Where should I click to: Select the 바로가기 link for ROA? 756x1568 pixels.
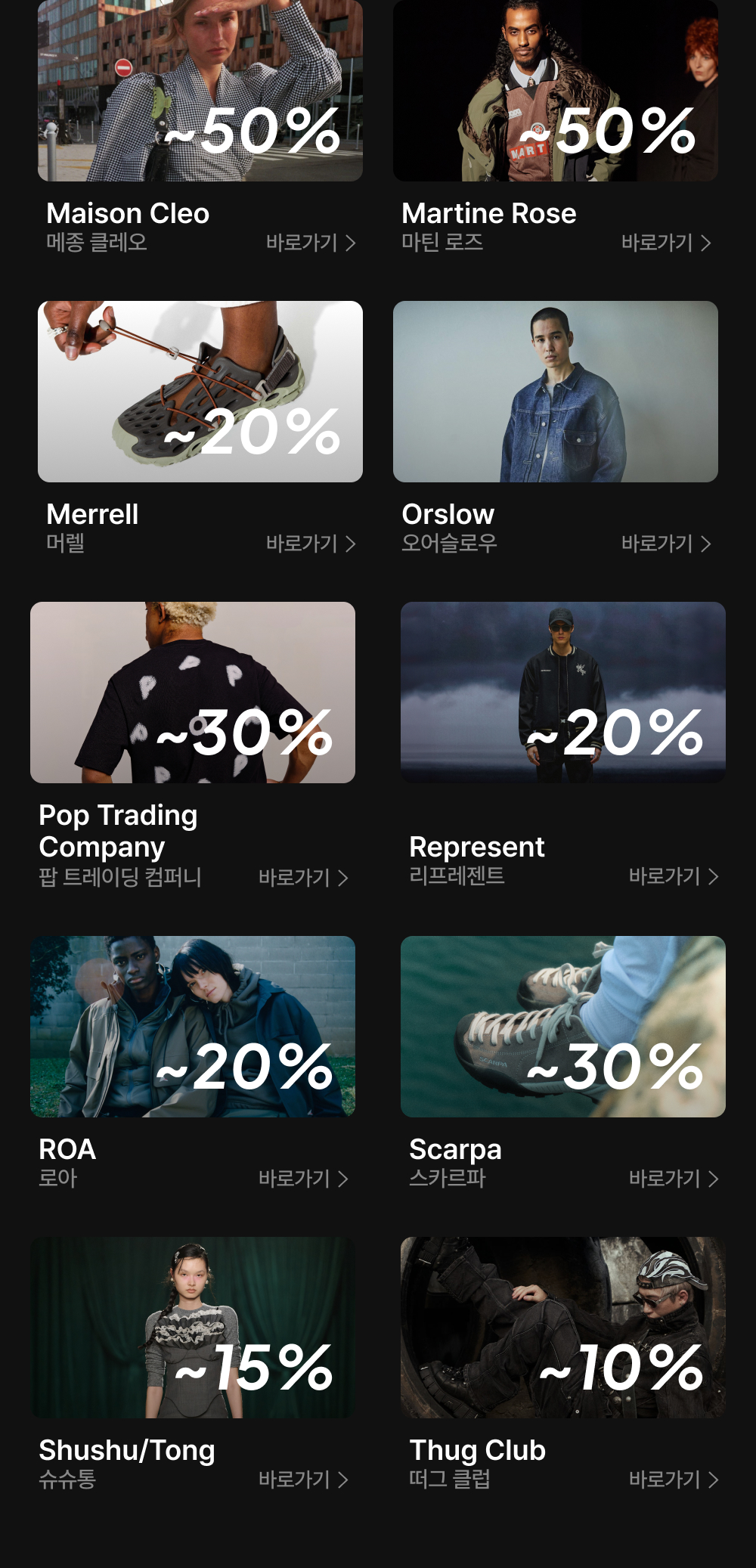pos(303,1179)
